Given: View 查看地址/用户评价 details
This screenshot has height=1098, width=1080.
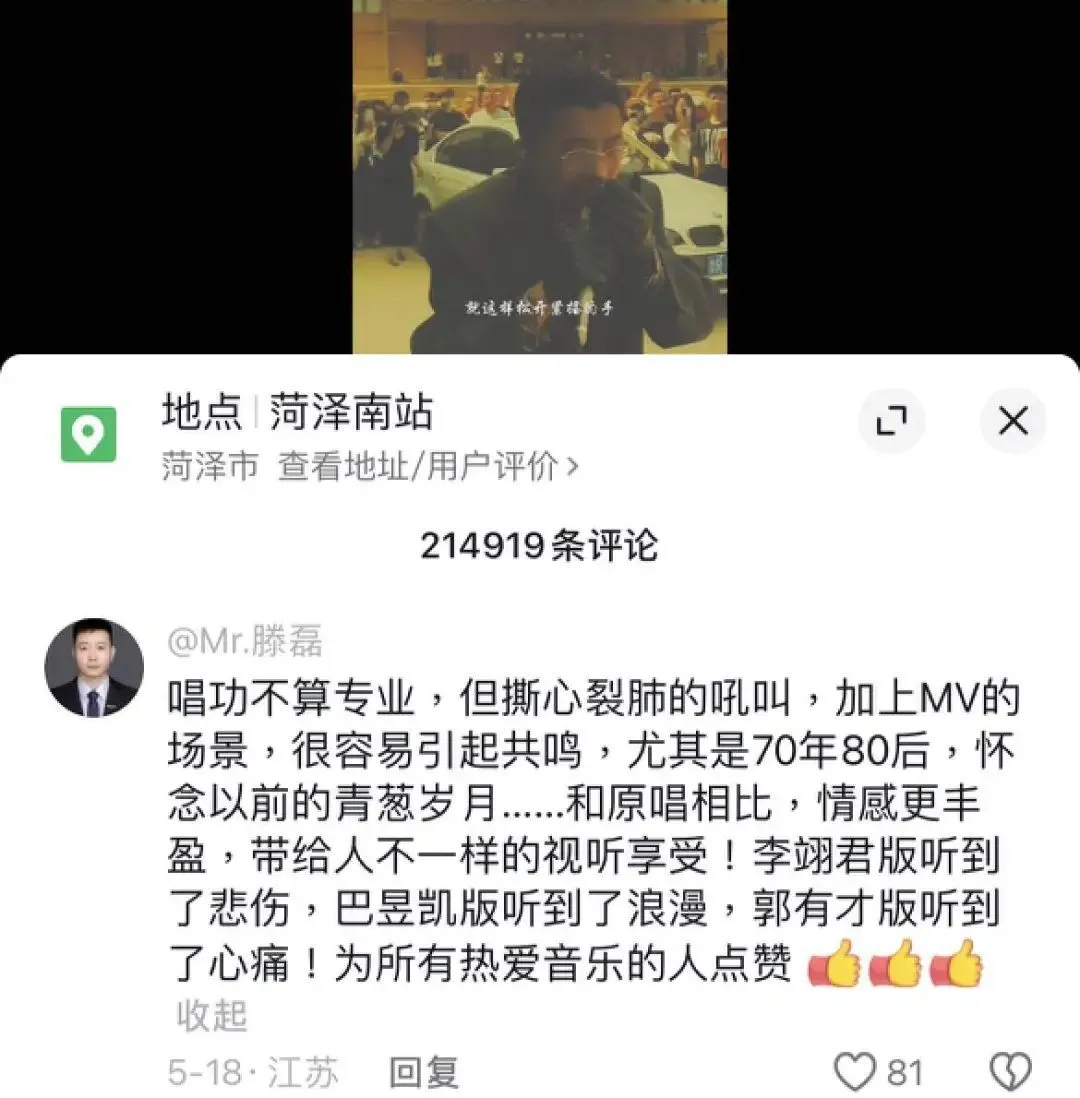Looking at the screenshot, I should 428,466.
